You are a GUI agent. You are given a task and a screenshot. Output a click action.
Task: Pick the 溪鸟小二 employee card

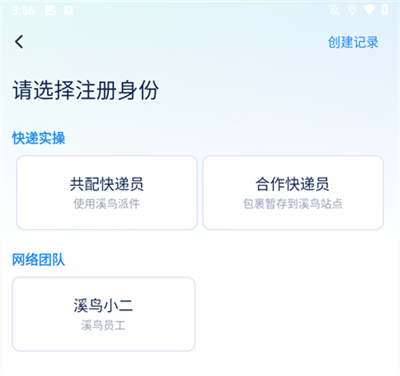(103, 314)
